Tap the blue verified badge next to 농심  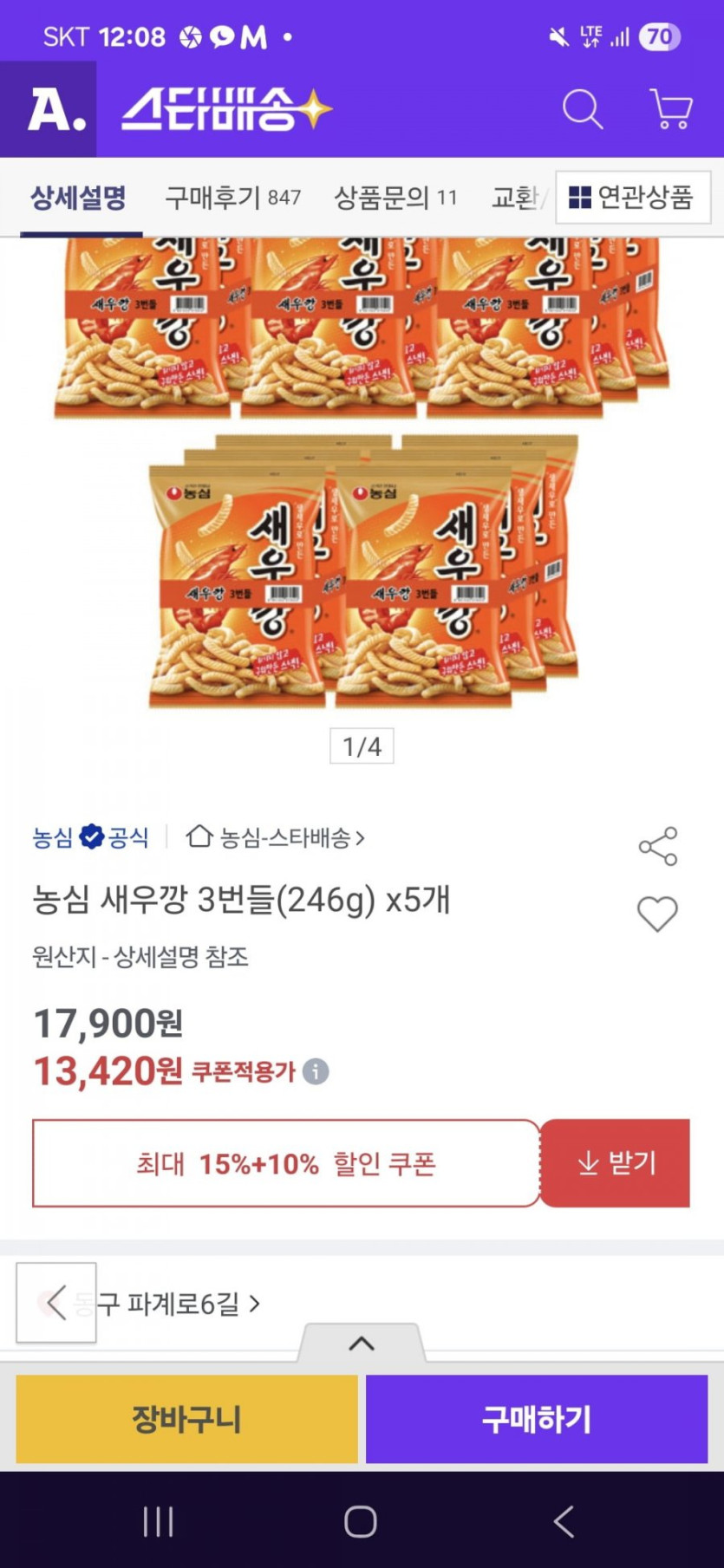[89, 836]
